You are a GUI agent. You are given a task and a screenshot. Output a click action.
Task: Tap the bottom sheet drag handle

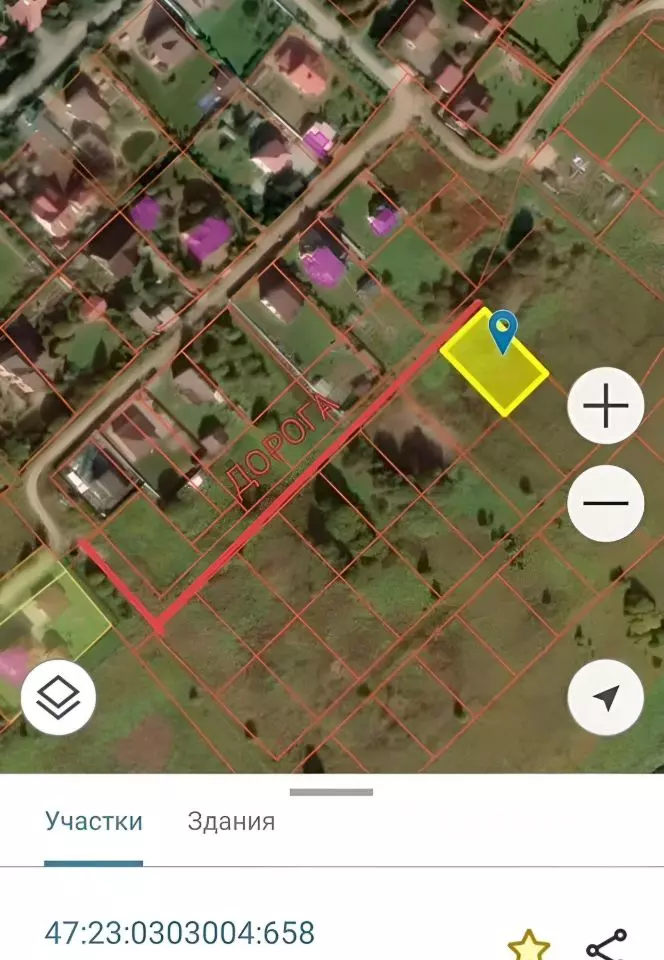coord(331,792)
